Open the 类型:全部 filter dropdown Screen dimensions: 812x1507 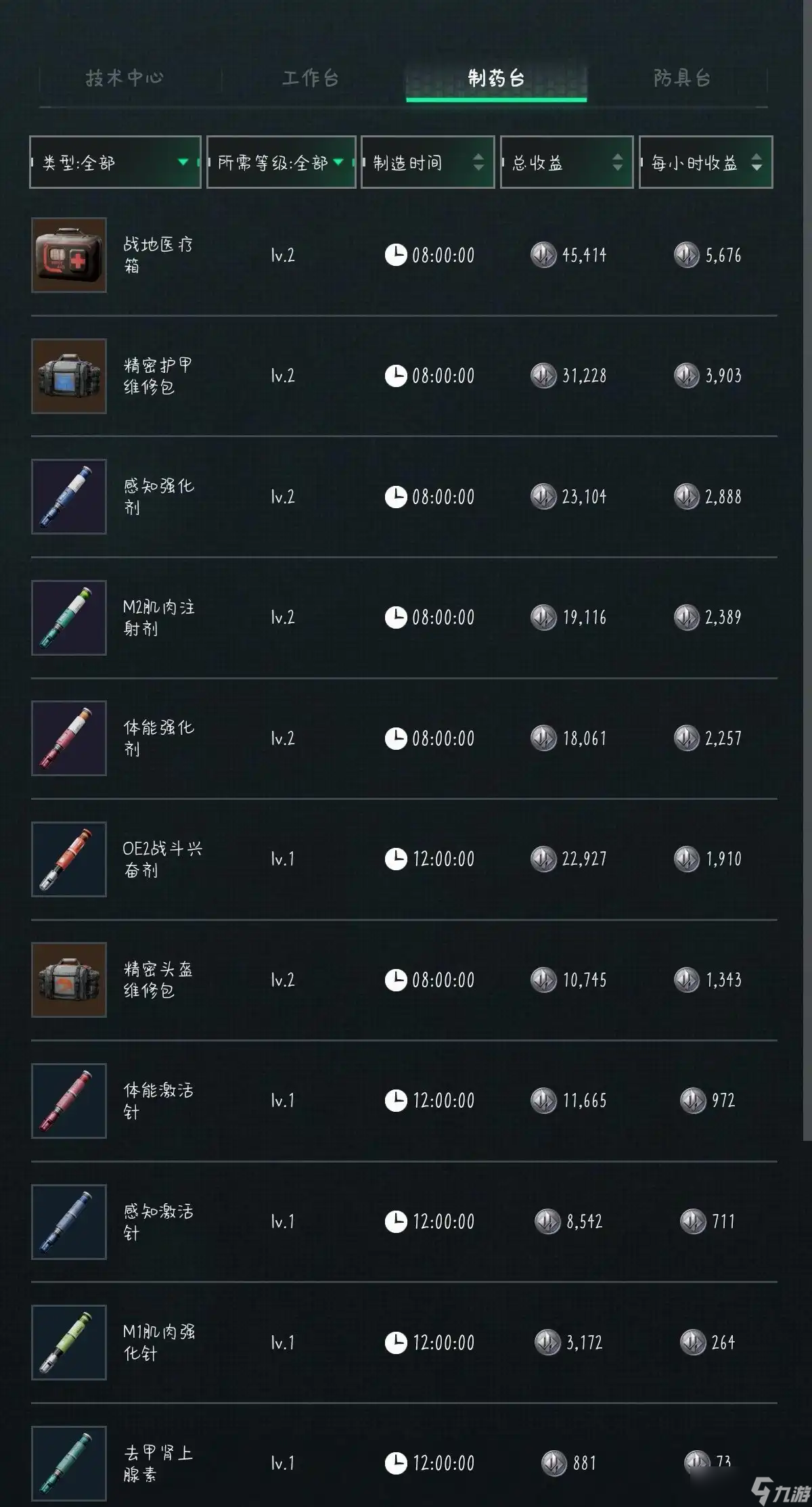[115, 162]
